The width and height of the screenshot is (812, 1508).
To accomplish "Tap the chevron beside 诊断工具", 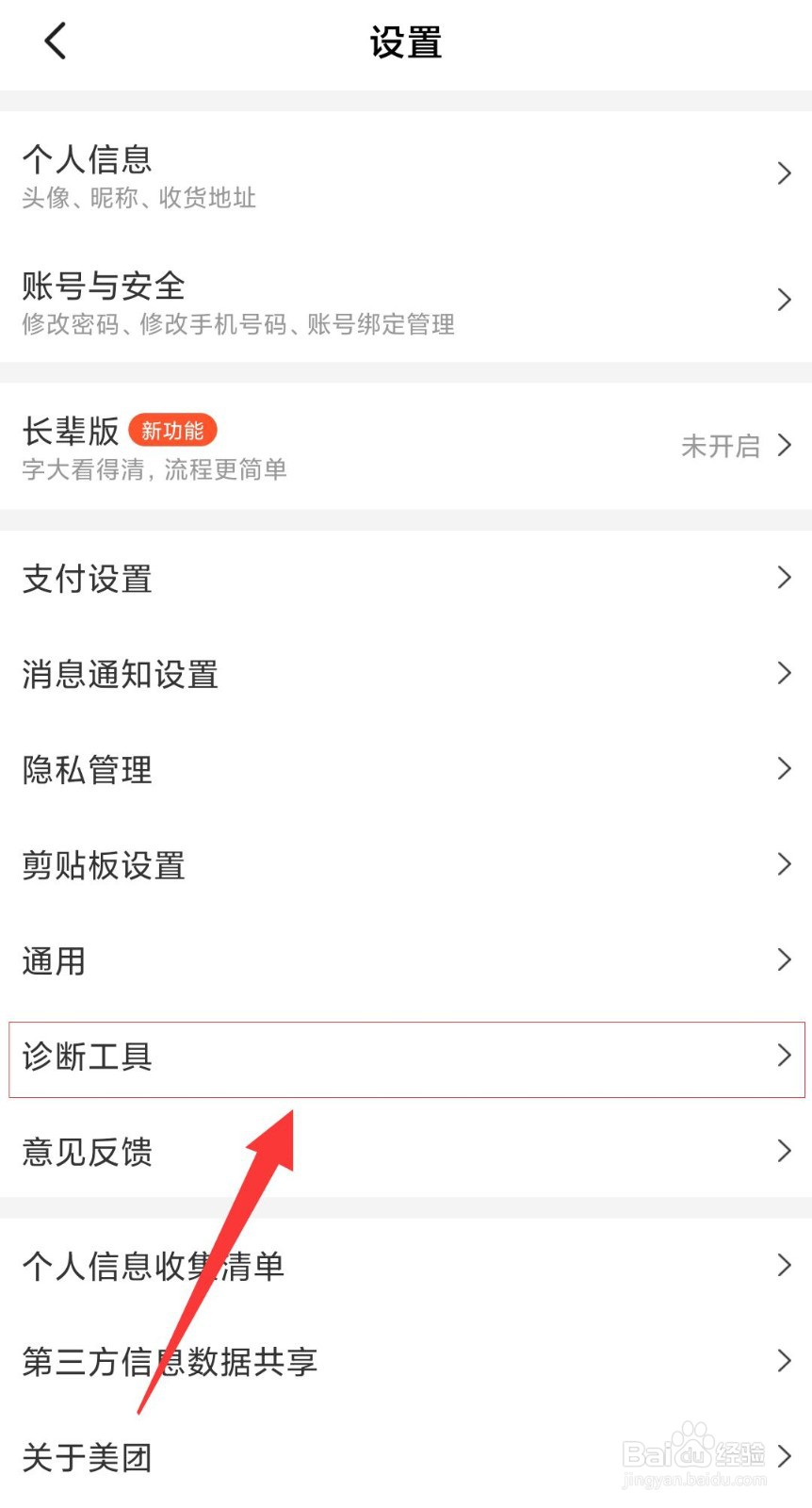I will point(785,1057).
